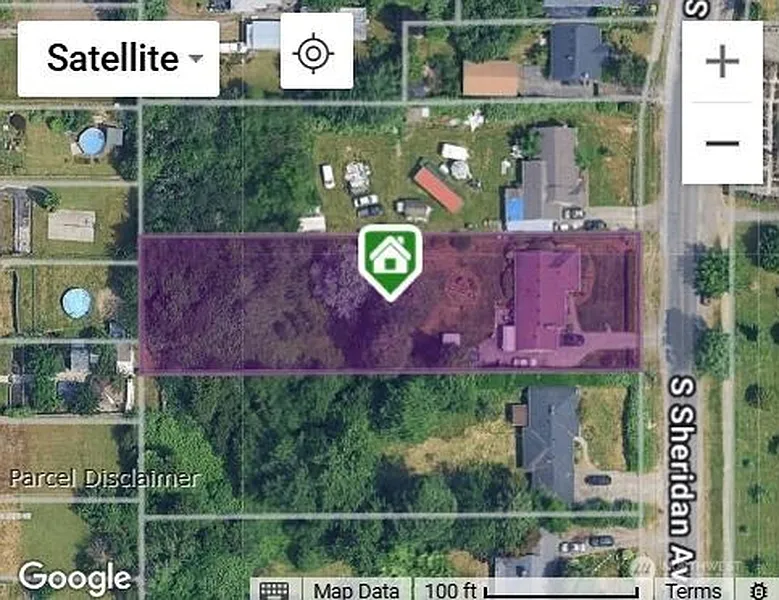The image size is (779, 600).
Task: Open the Google Maps Terms link
Action: click(693, 590)
